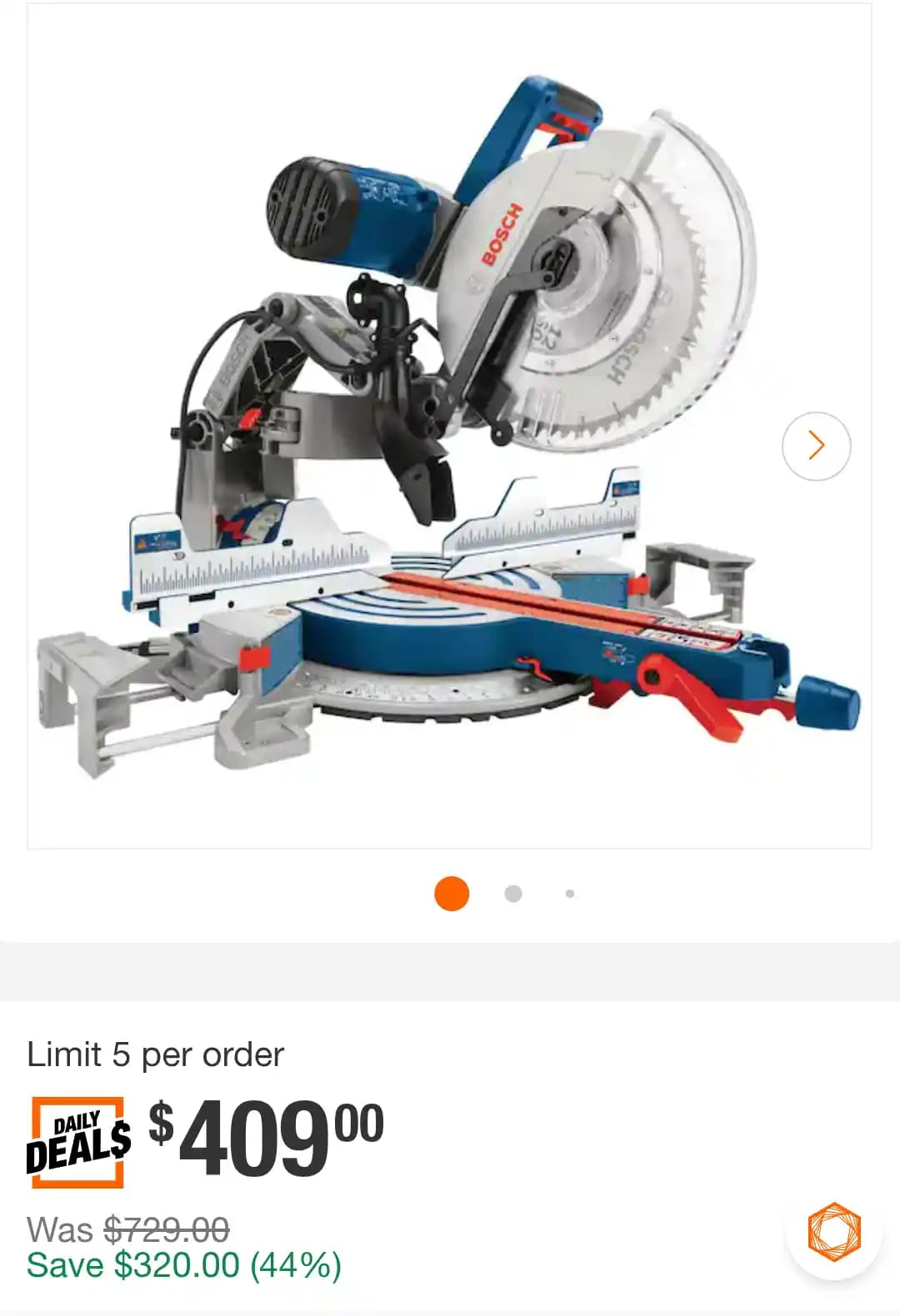The image size is (900, 1316).
Task: Activate the third image indicator dot
Action: 570,895
